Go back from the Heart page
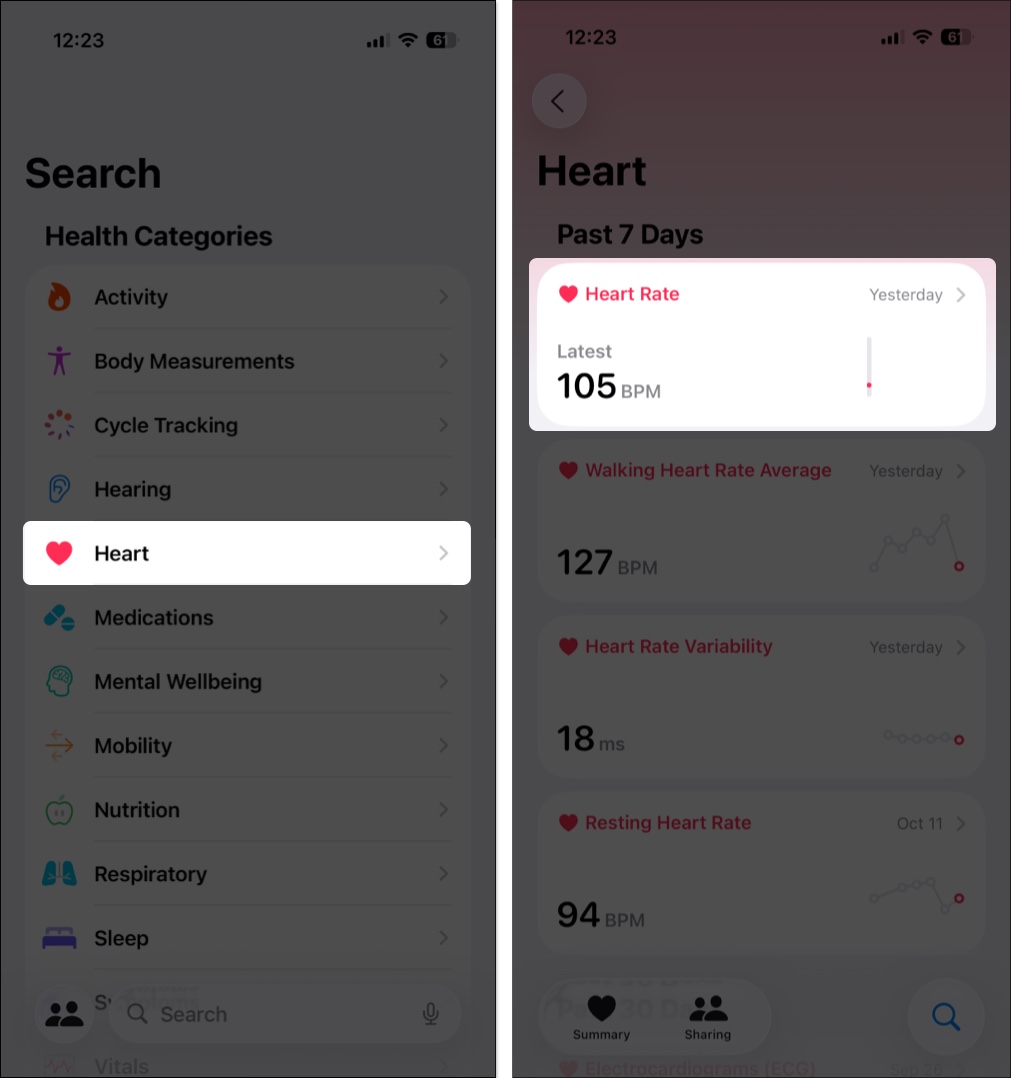This screenshot has height=1078, width=1011. tap(559, 101)
